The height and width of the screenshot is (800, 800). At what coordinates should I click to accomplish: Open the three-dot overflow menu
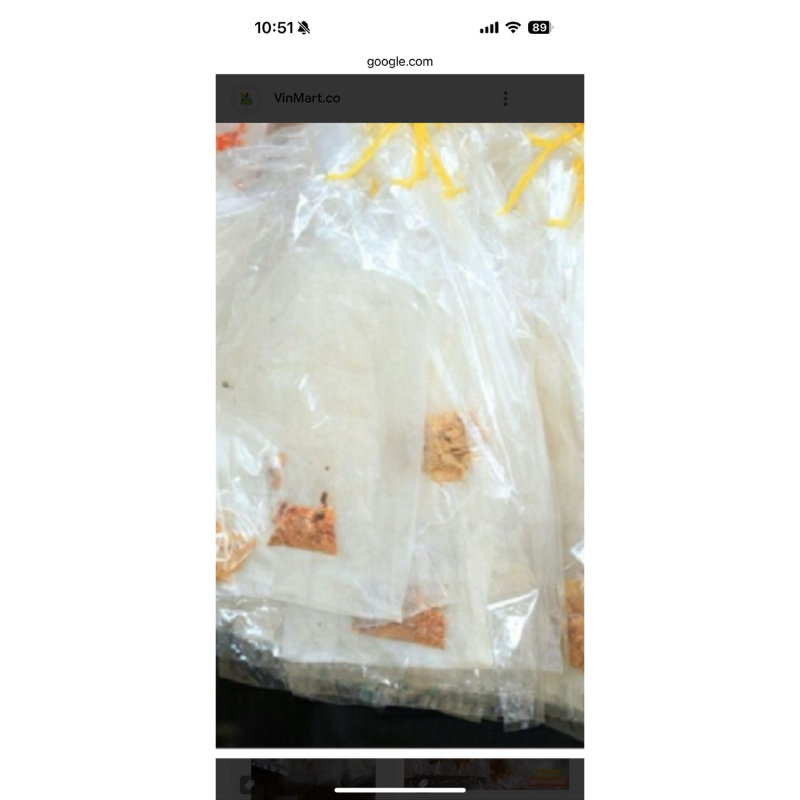pos(505,98)
